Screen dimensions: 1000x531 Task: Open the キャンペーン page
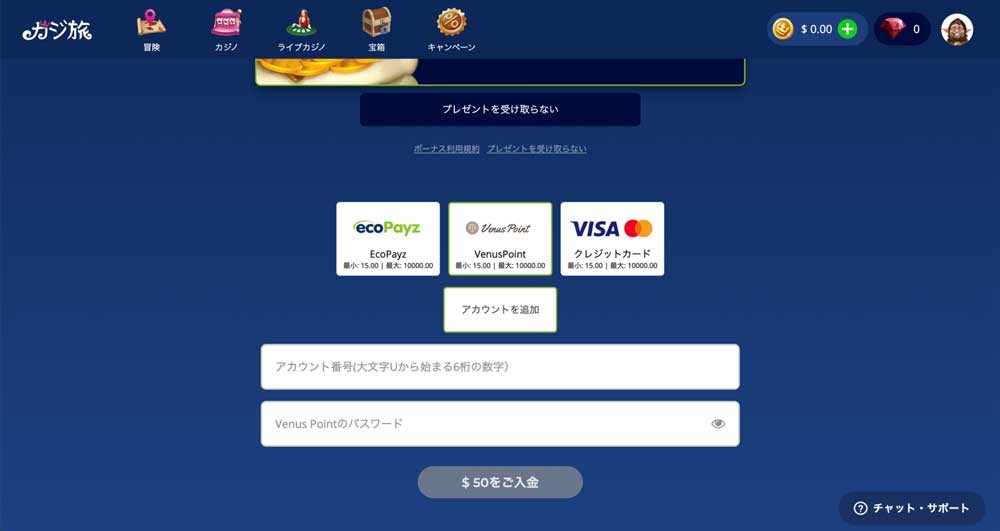451,29
